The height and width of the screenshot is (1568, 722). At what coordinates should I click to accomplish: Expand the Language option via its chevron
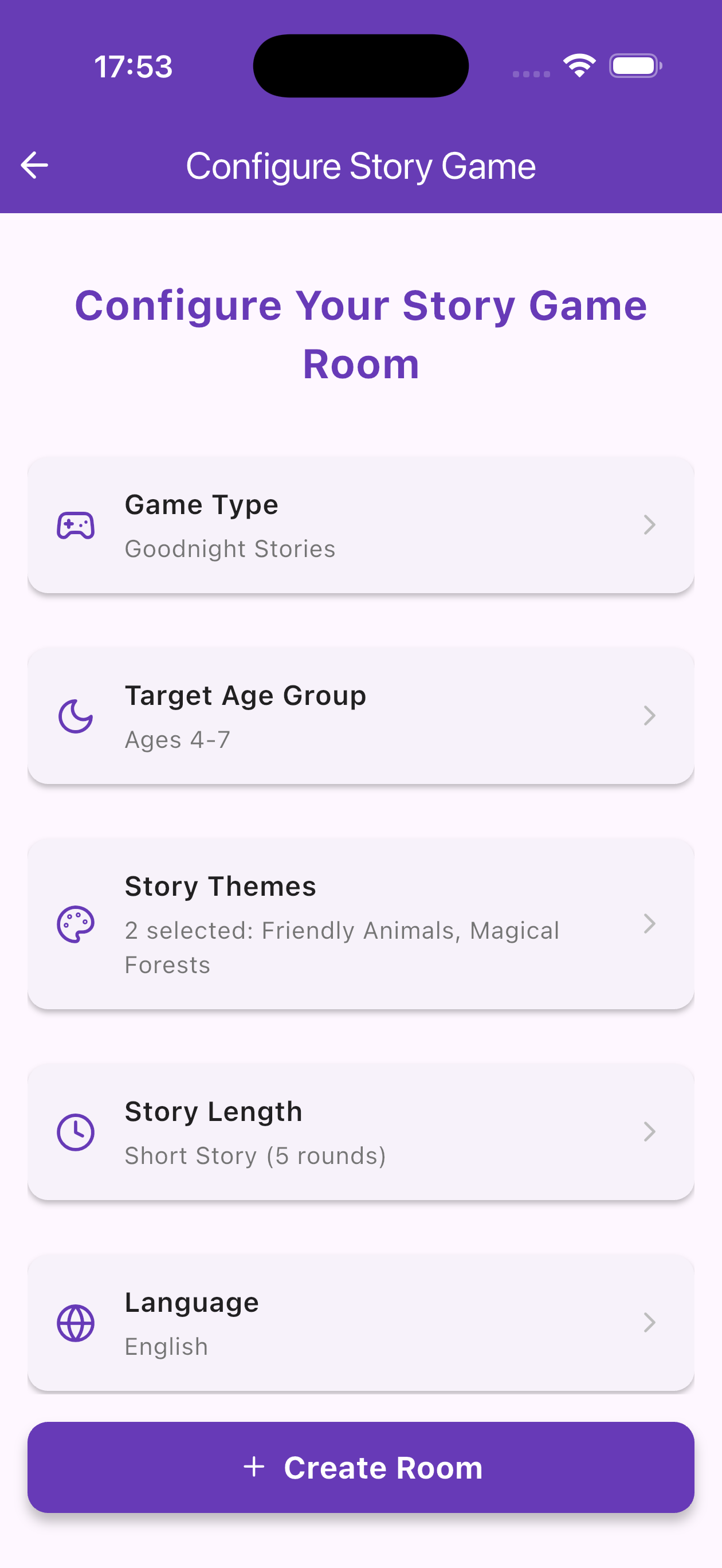click(x=650, y=1323)
